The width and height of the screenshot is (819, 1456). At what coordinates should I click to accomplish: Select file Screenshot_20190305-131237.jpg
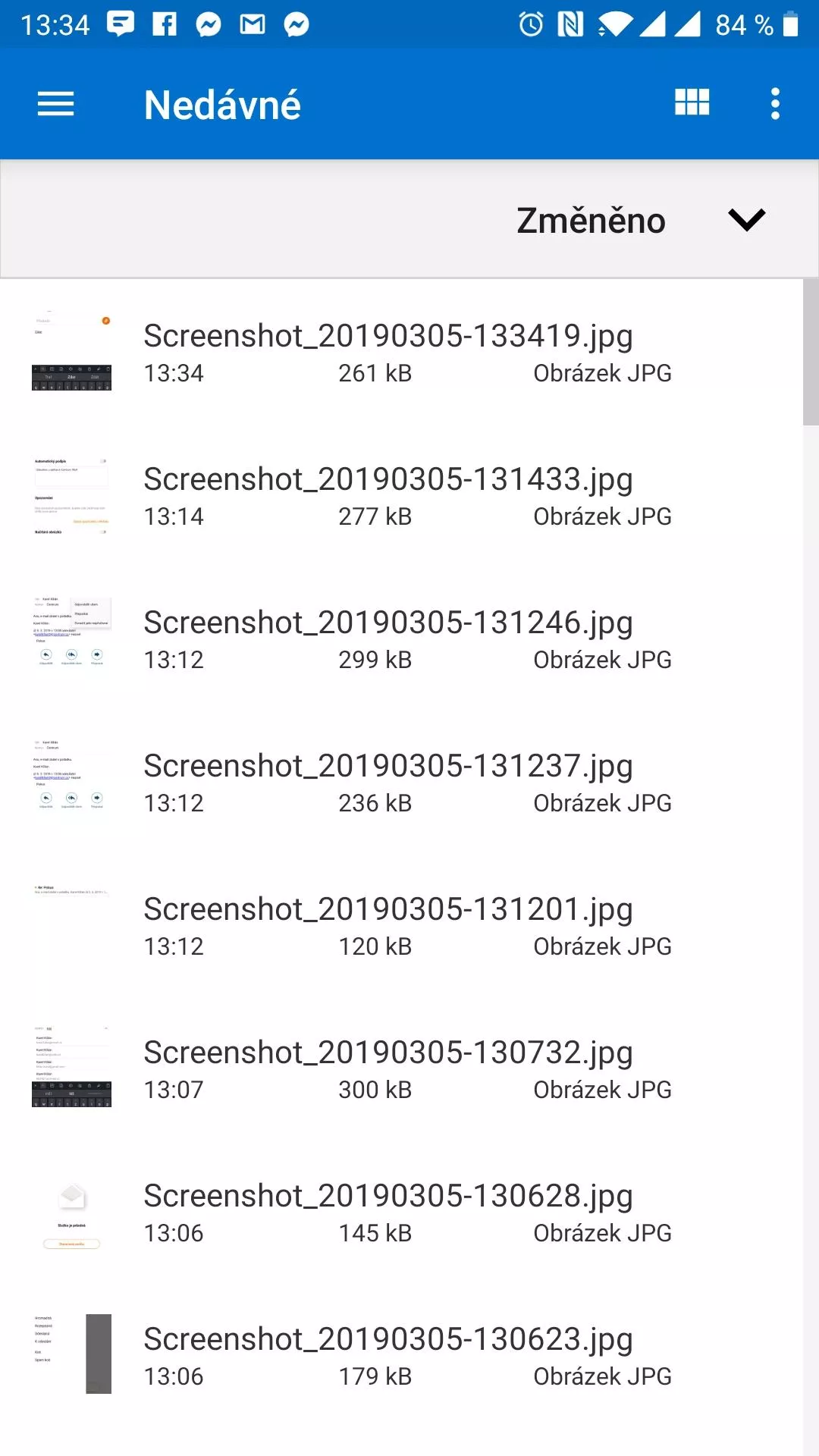point(402,781)
